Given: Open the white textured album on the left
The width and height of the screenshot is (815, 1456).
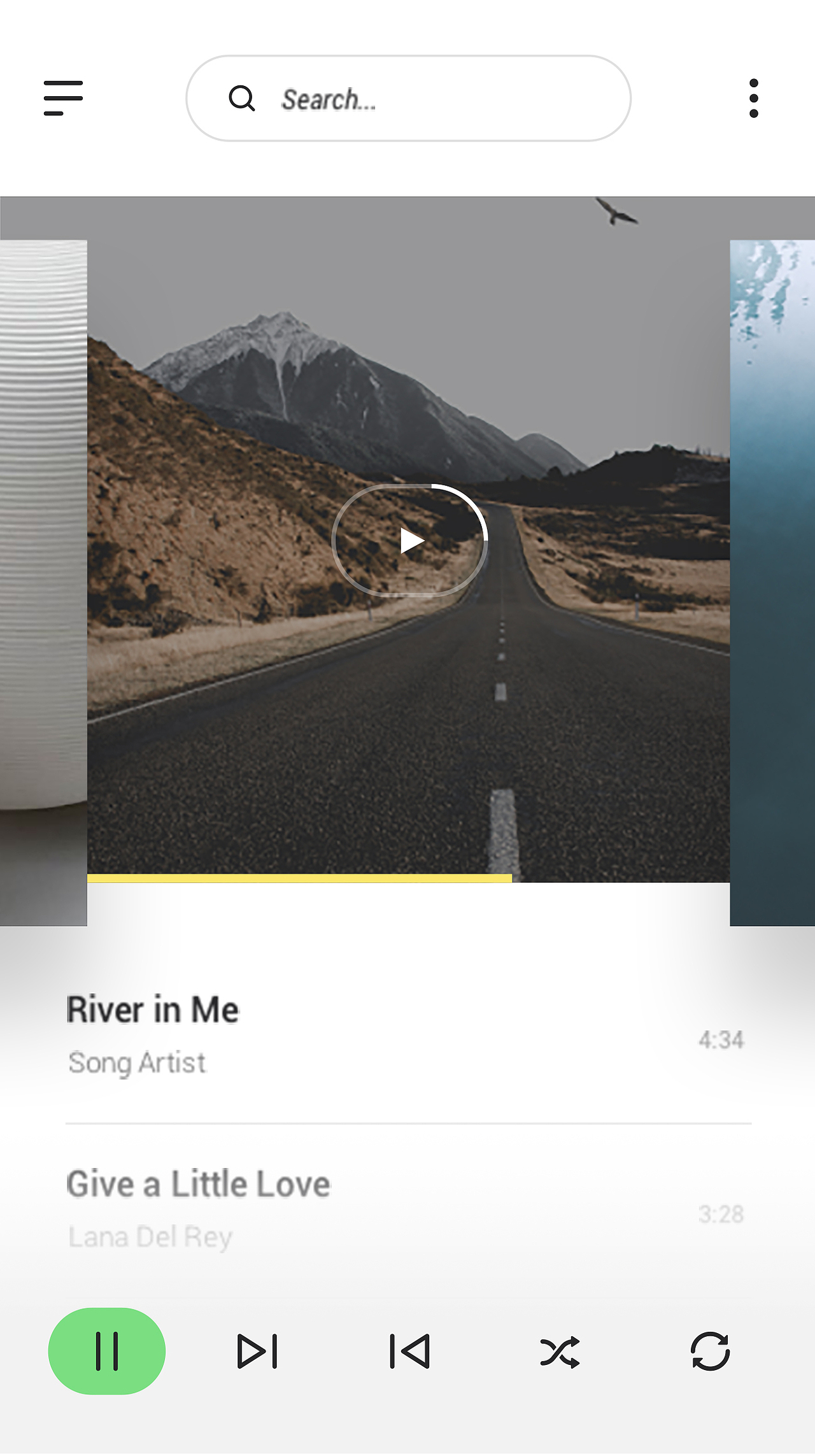Looking at the screenshot, I should tap(43, 573).
